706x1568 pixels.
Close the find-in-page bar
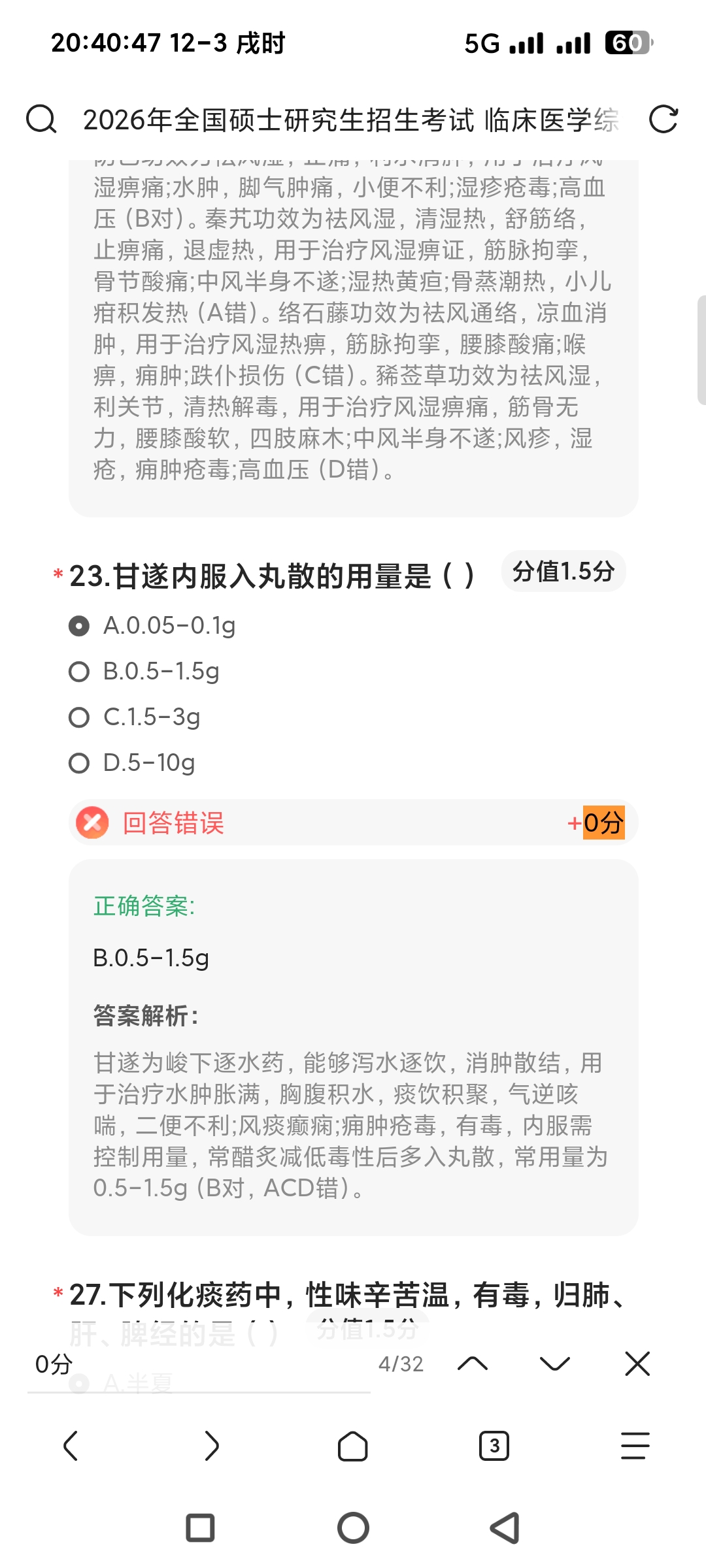tap(637, 1364)
